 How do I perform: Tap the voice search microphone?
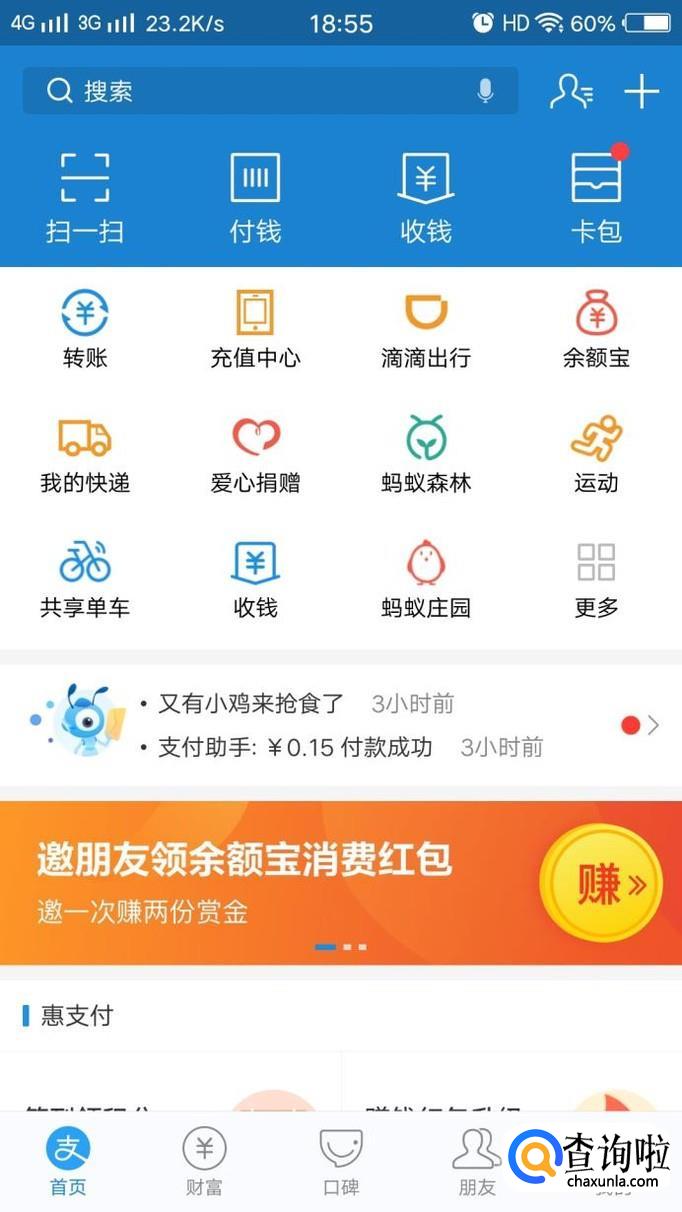tap(485, 92)
